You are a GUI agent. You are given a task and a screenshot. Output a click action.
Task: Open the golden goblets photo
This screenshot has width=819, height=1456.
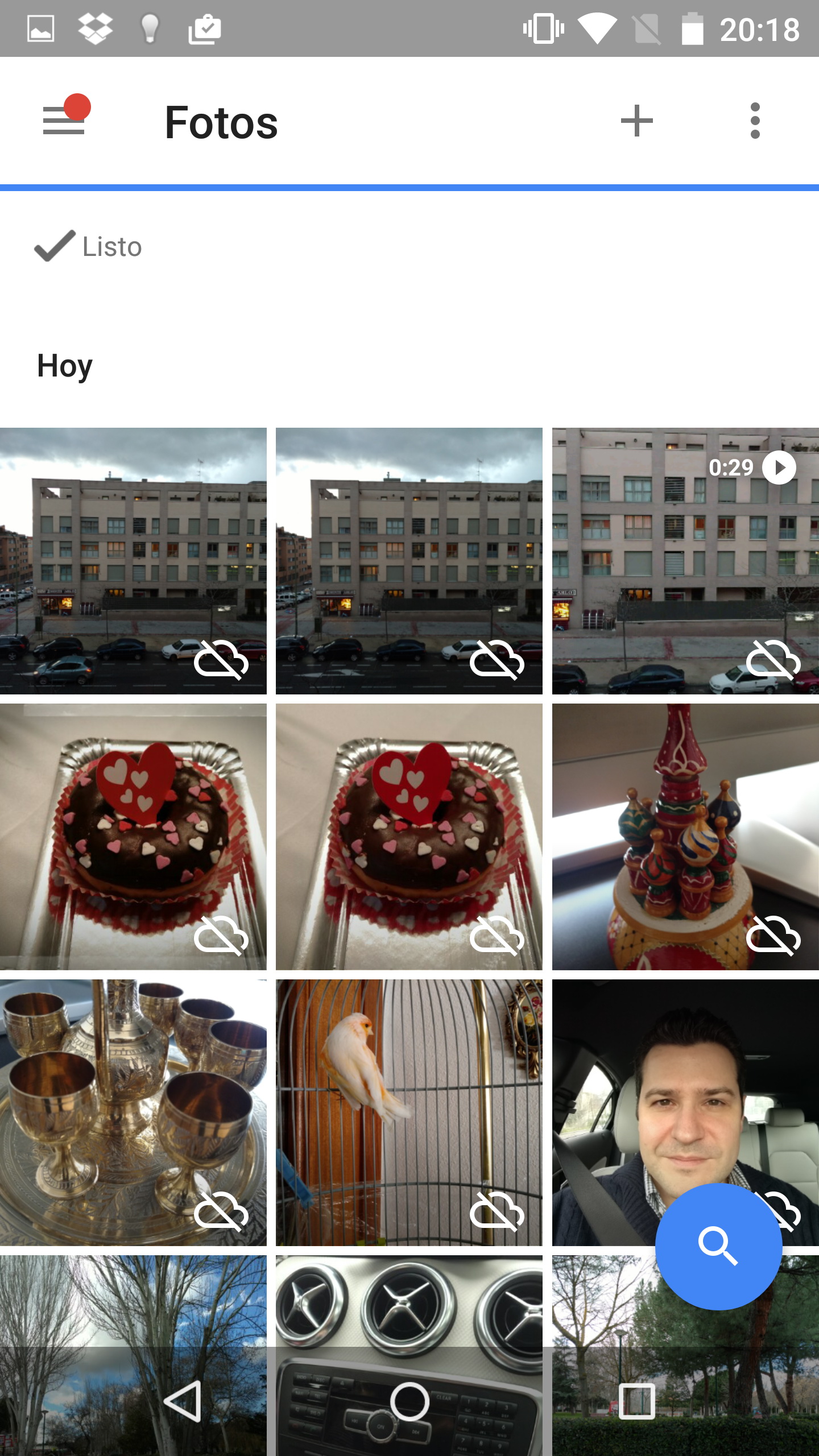tap(133, 1112)
